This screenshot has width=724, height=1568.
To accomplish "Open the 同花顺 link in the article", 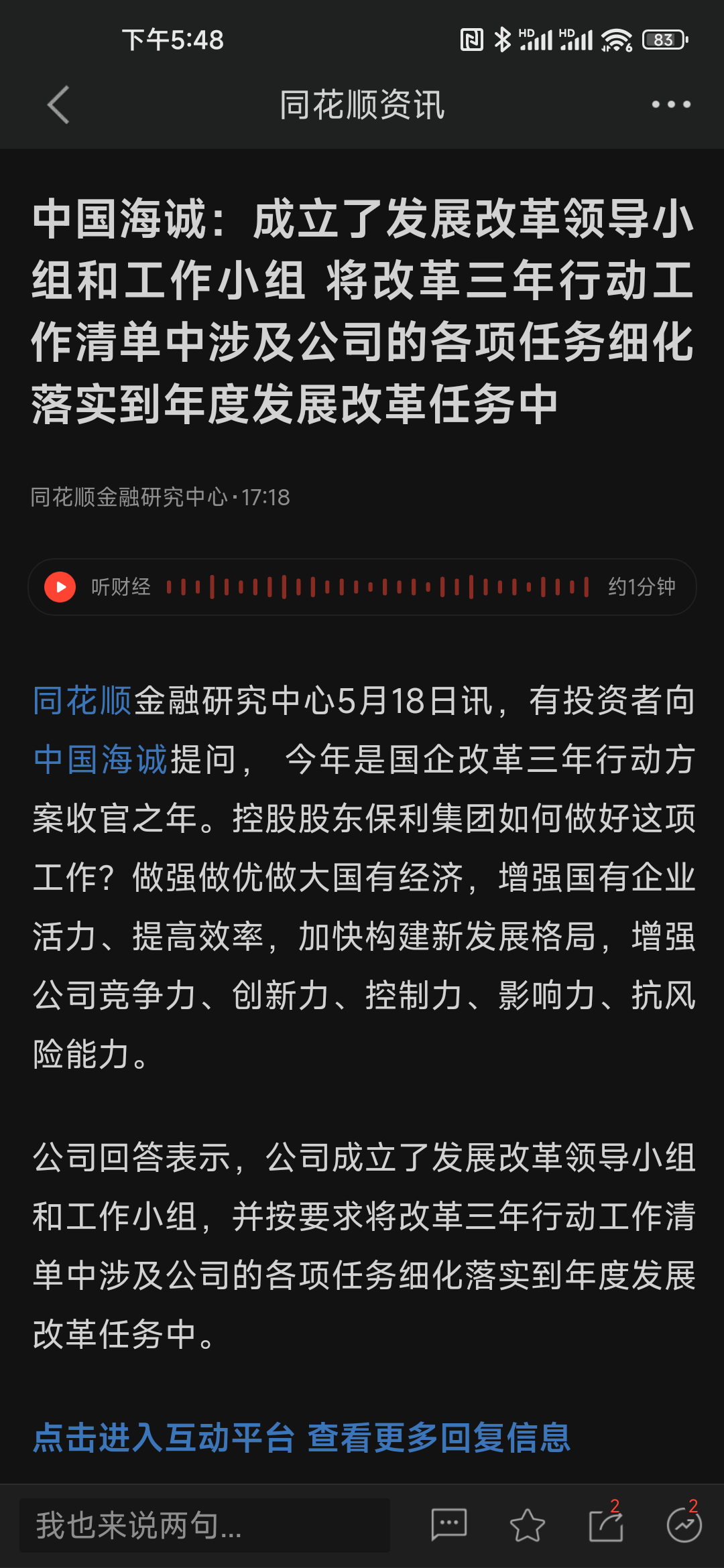I will tap(82, 701).
